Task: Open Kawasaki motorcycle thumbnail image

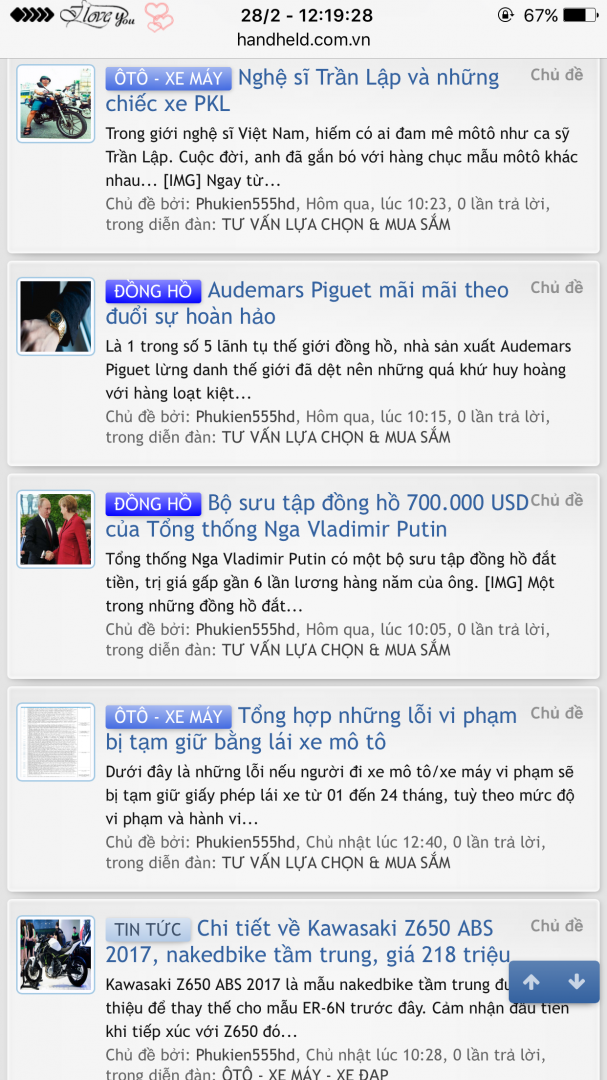Action: coord(56,955)
